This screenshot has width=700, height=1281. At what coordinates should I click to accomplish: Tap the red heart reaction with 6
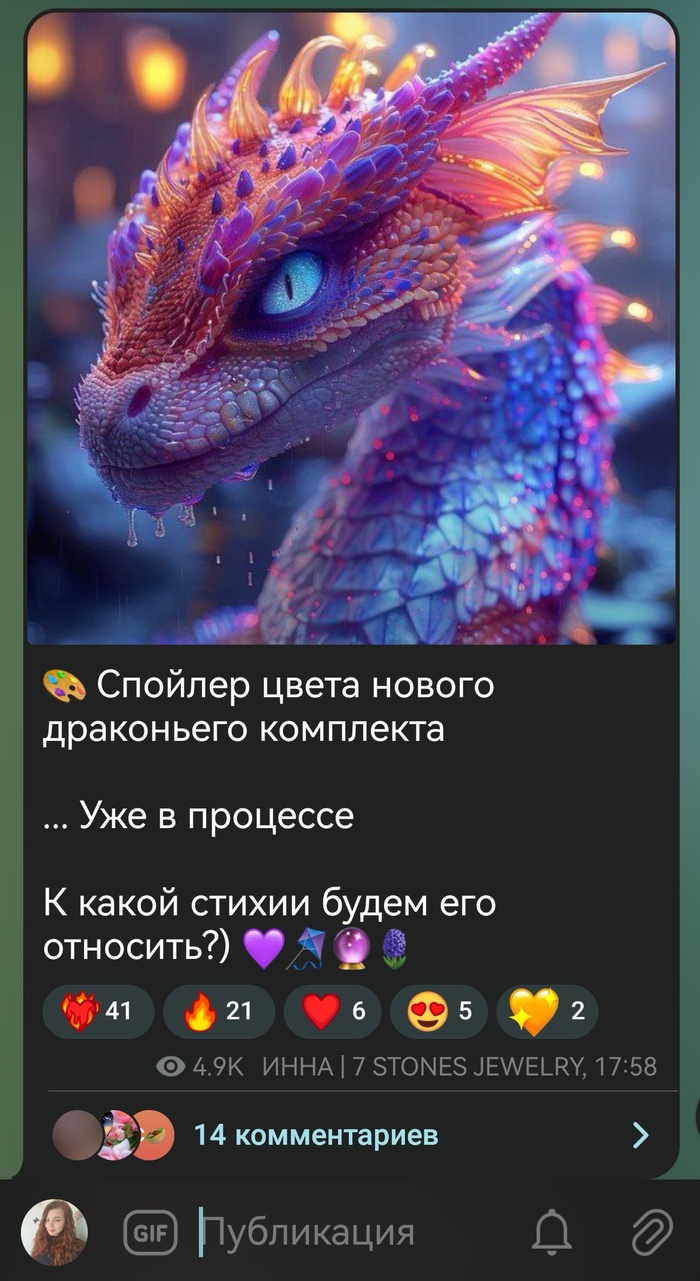click(x=333, y=1011)
